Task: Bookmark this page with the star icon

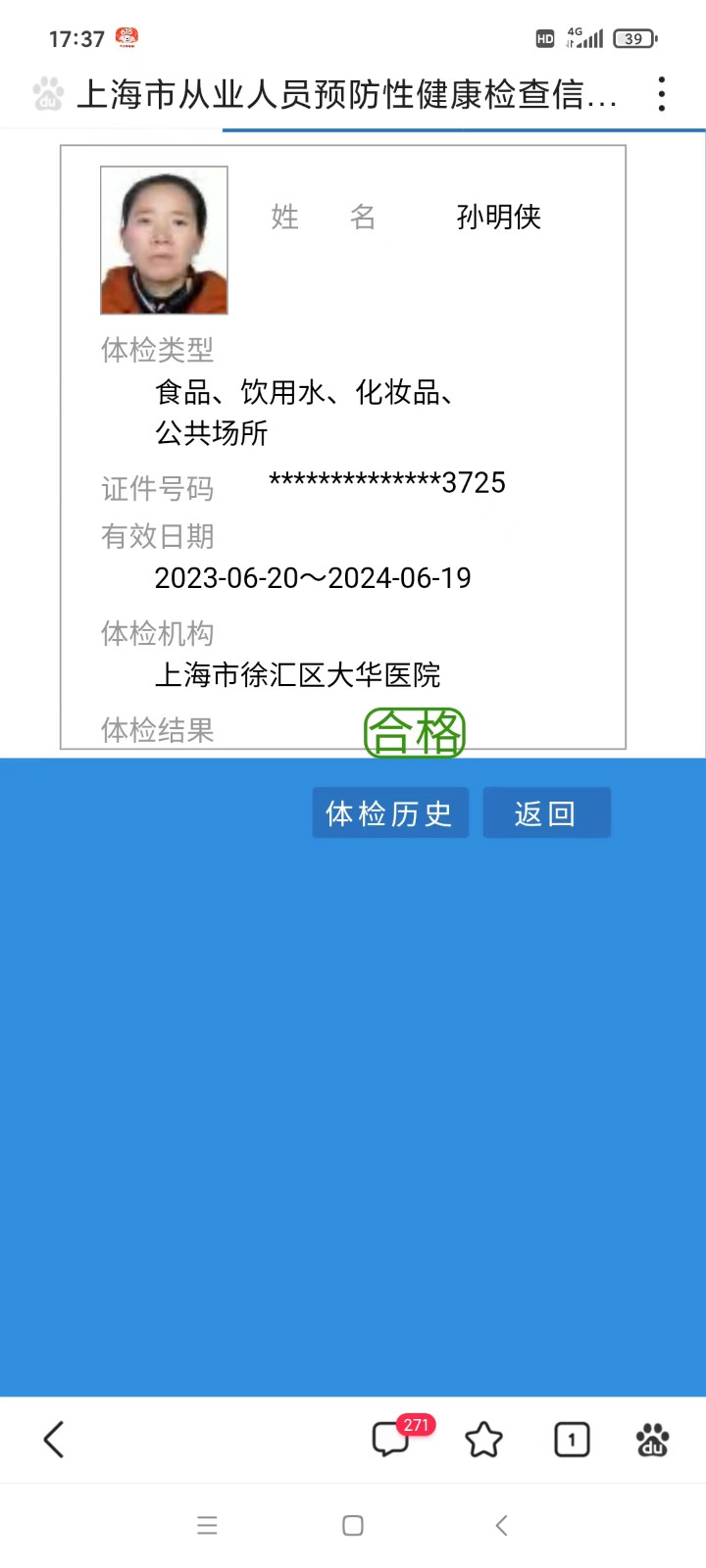Action: (x=483, y=1440)
